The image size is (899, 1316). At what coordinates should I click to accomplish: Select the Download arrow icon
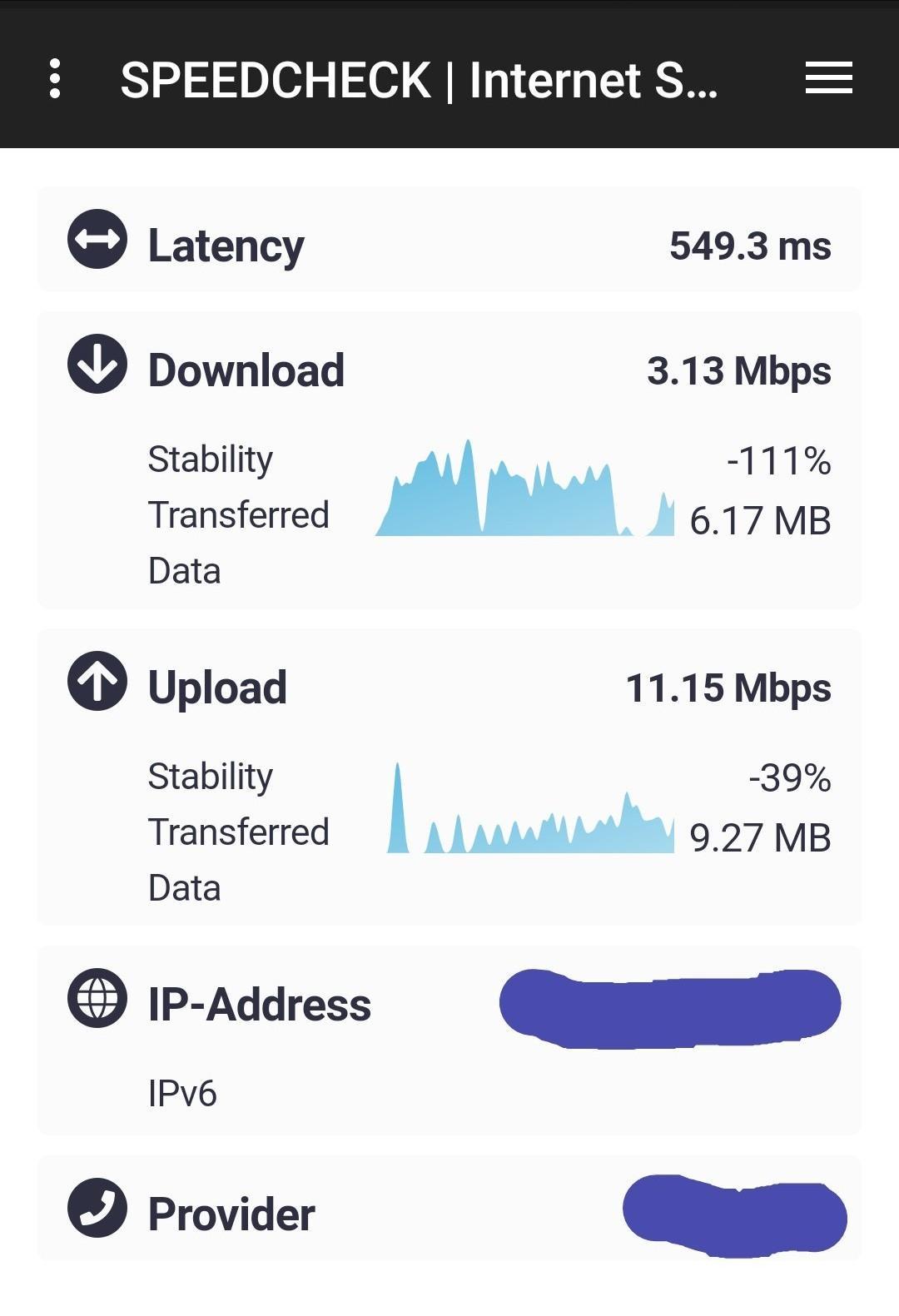click(x=97, y=366)
